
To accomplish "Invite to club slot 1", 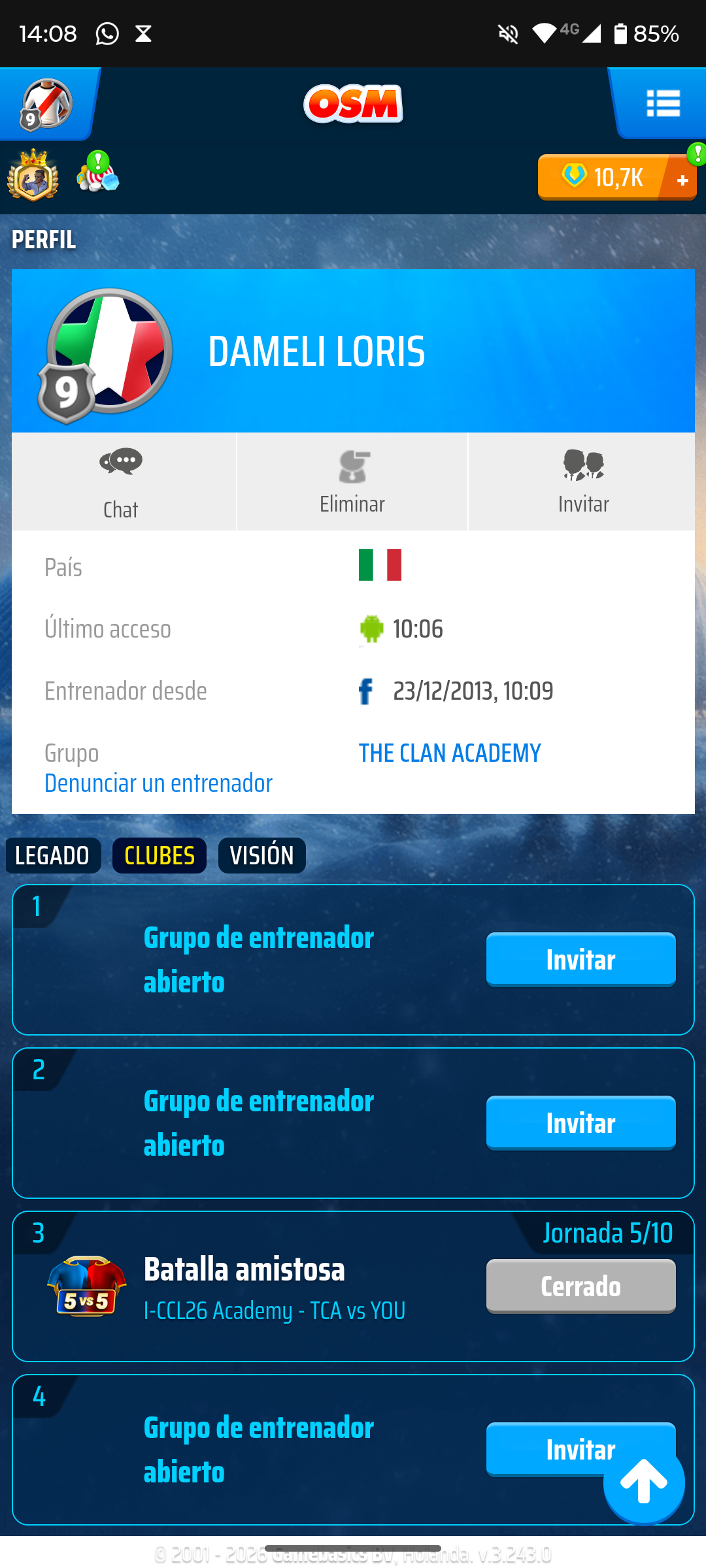I will coord(580,959).
